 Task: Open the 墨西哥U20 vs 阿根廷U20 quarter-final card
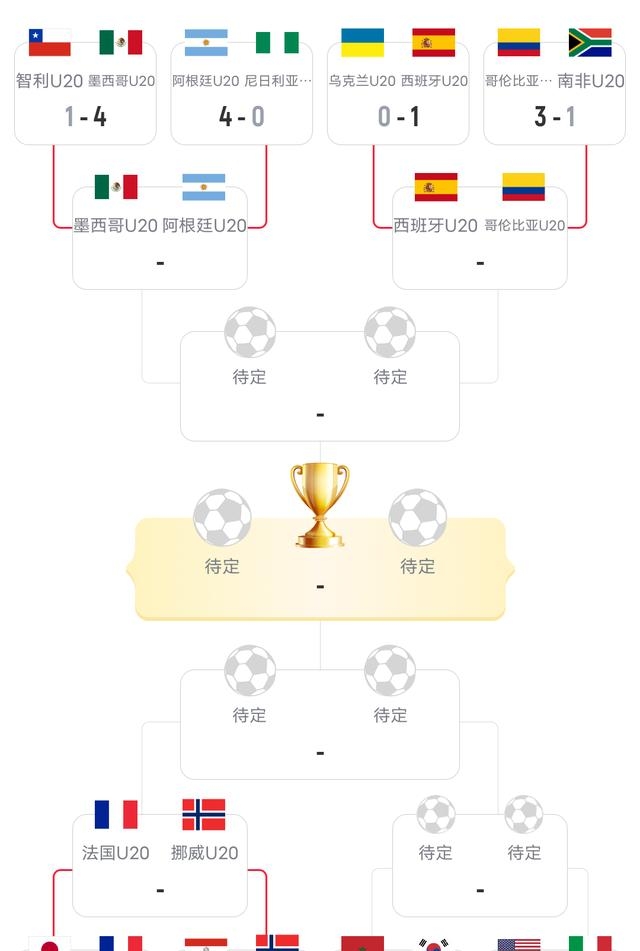[x=160, y=240]
